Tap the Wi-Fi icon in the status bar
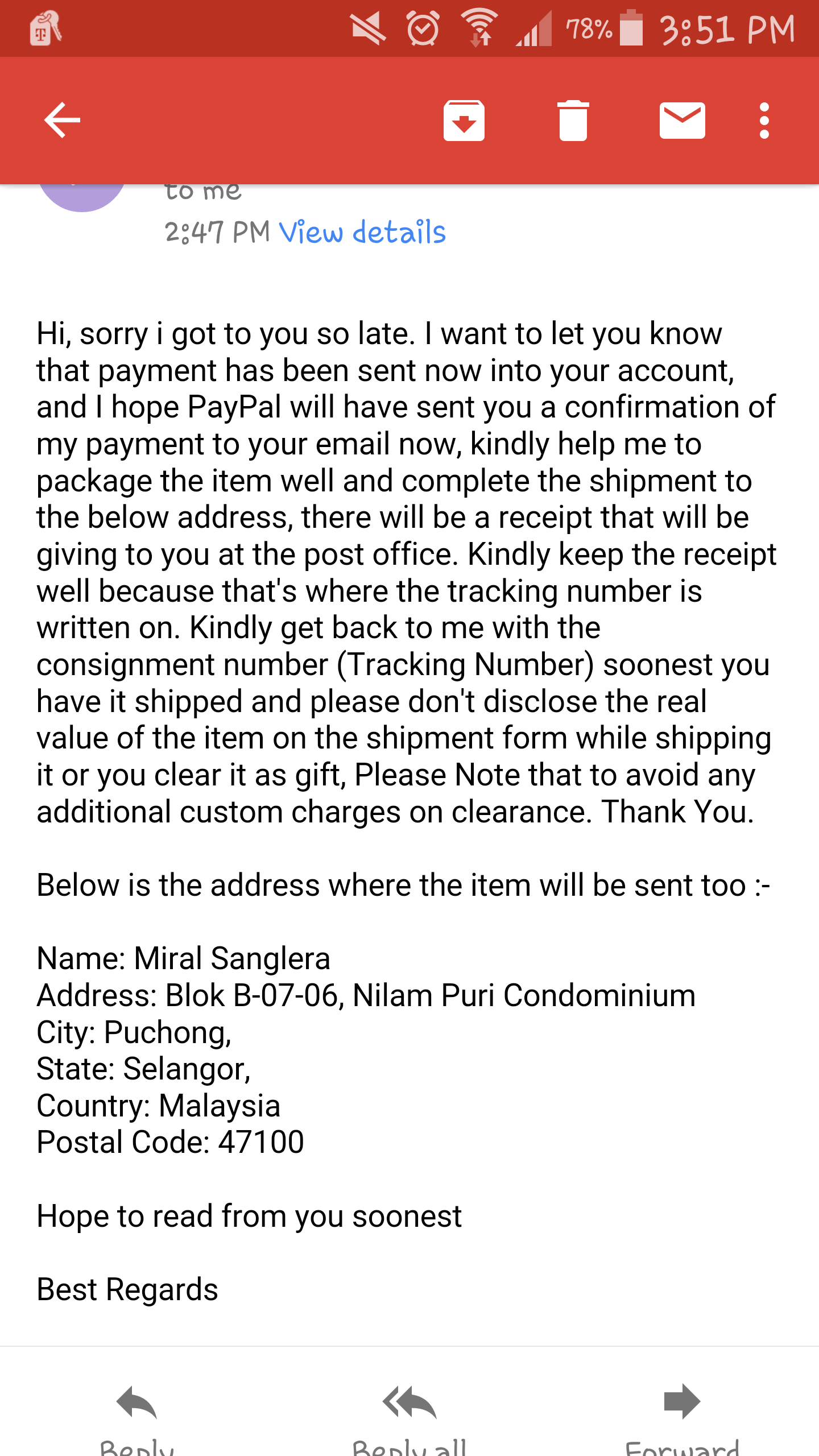The height and width of the screenshot is (1456, 819). tap(479, 28)
